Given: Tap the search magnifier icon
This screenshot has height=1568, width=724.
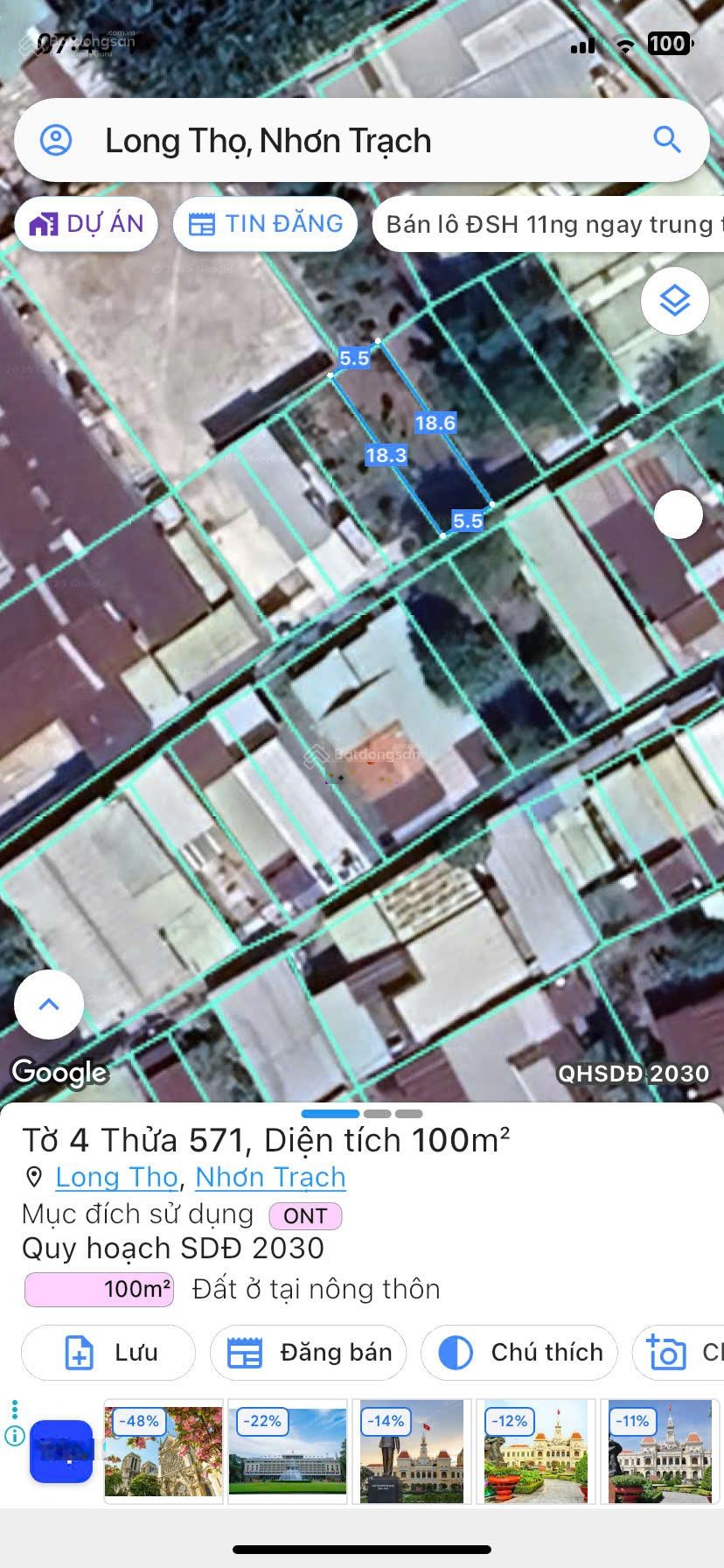Looking at the screenshot, I should coord(667,140).
